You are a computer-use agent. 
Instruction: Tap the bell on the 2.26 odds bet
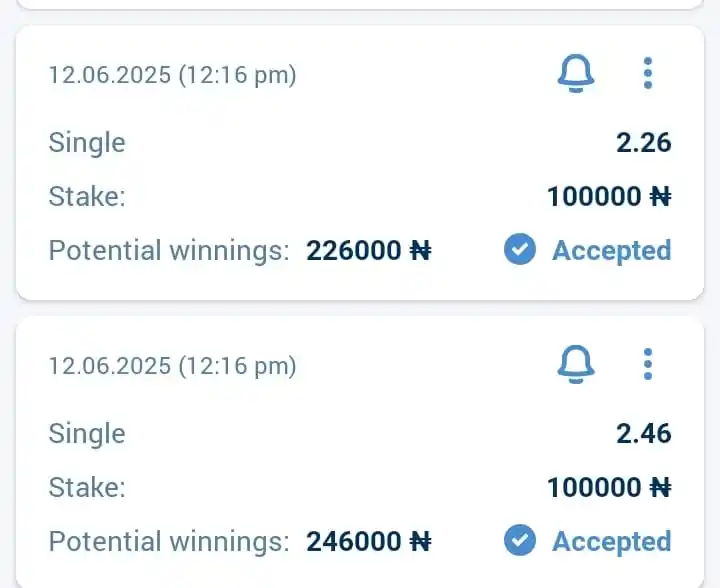tap(575, 73)
